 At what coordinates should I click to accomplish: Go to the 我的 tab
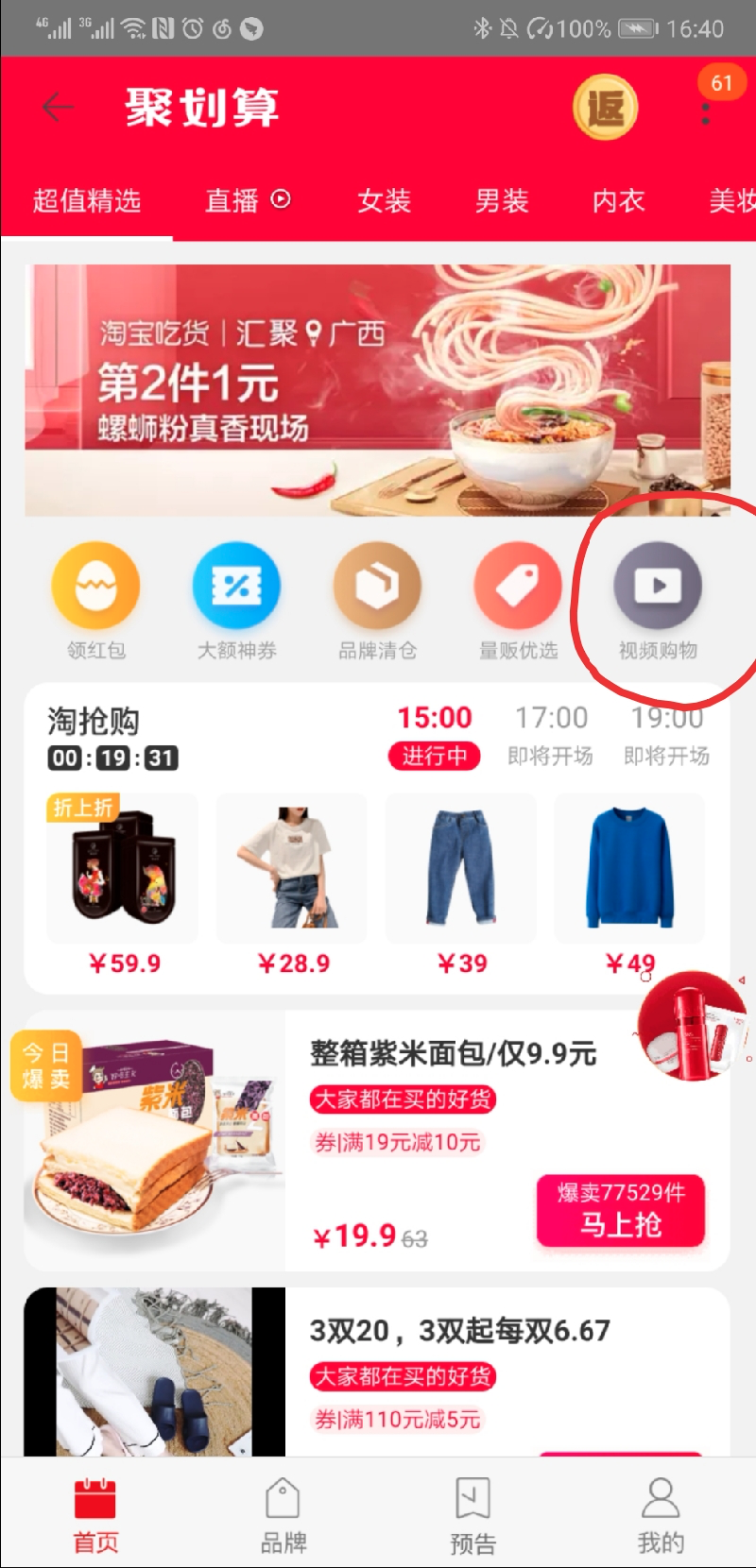click(x=661, y=1515)
